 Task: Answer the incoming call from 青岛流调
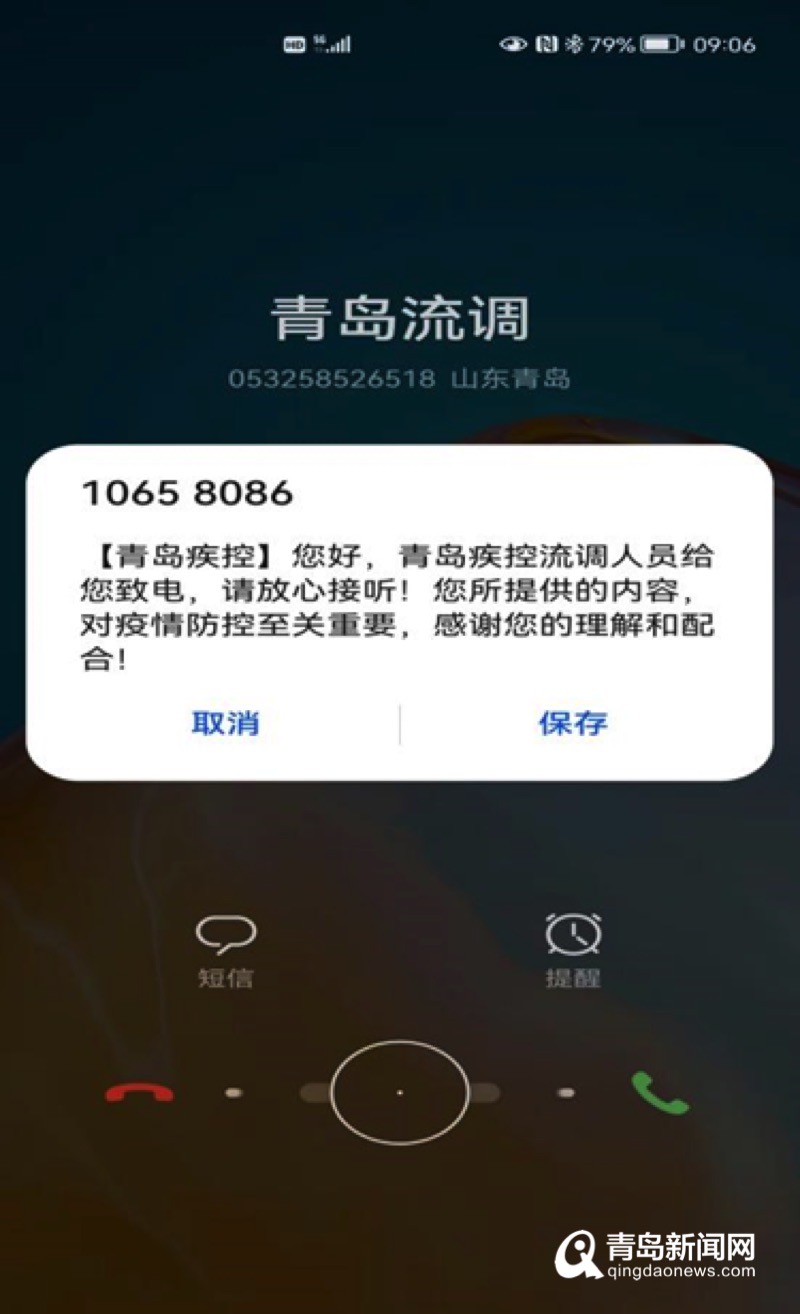click(x=659, y=1092)
